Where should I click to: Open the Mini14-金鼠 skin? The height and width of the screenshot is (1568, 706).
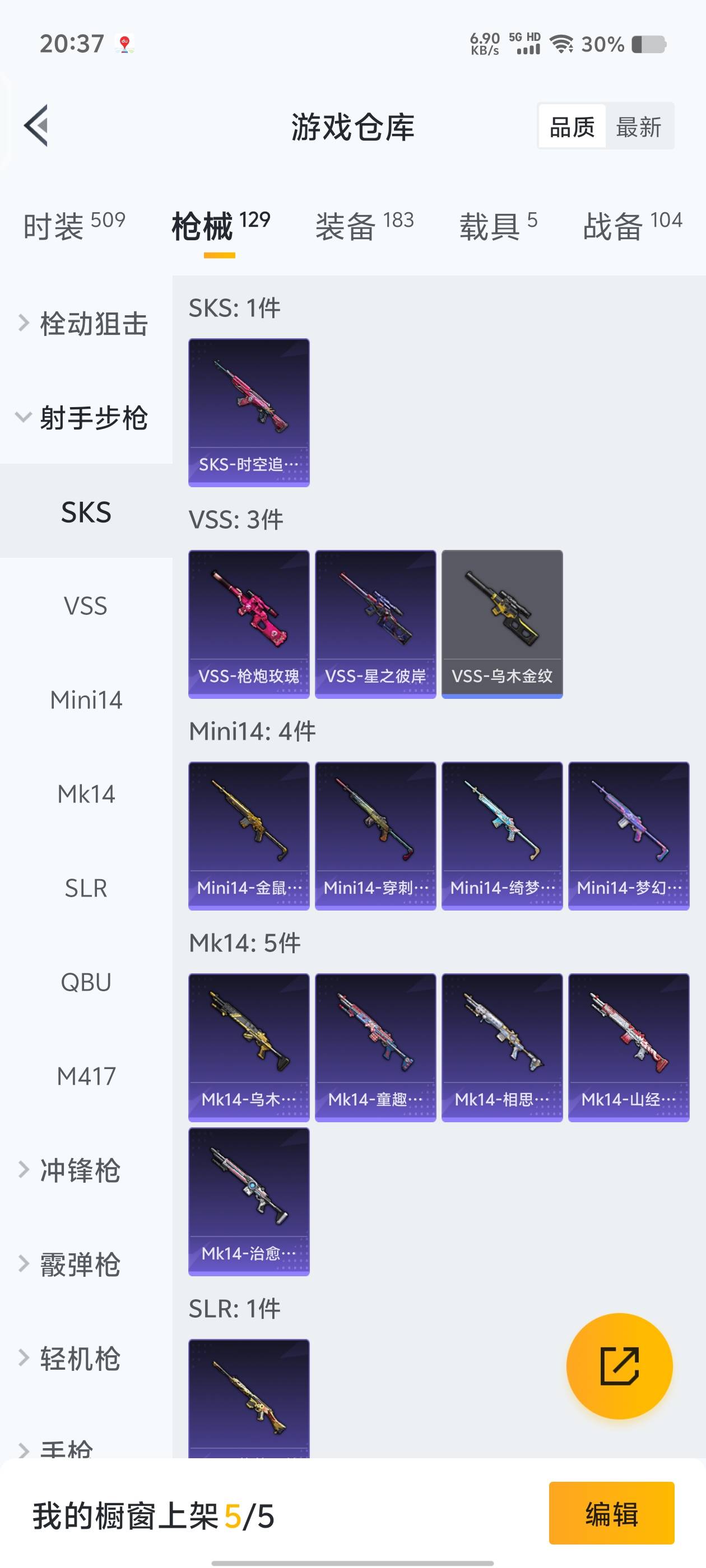(249, 836)
